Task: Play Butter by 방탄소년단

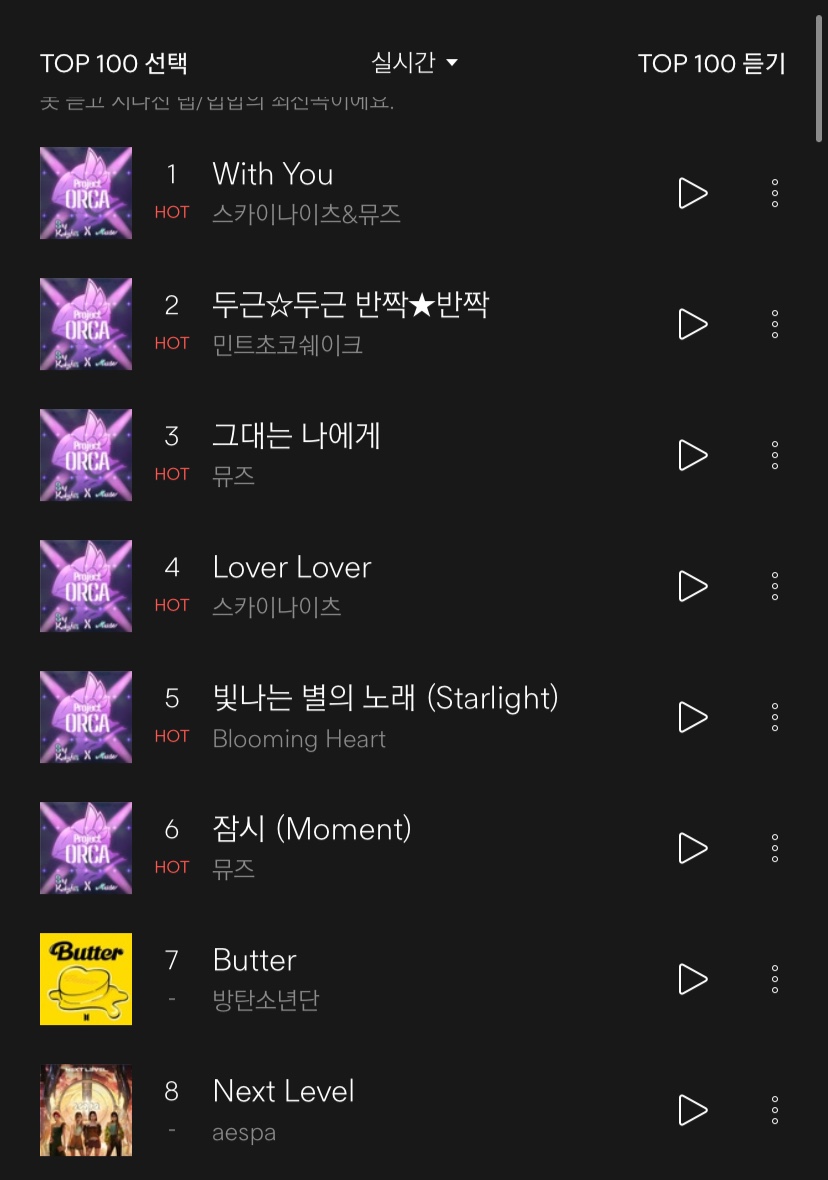Action: click(692, 979)
